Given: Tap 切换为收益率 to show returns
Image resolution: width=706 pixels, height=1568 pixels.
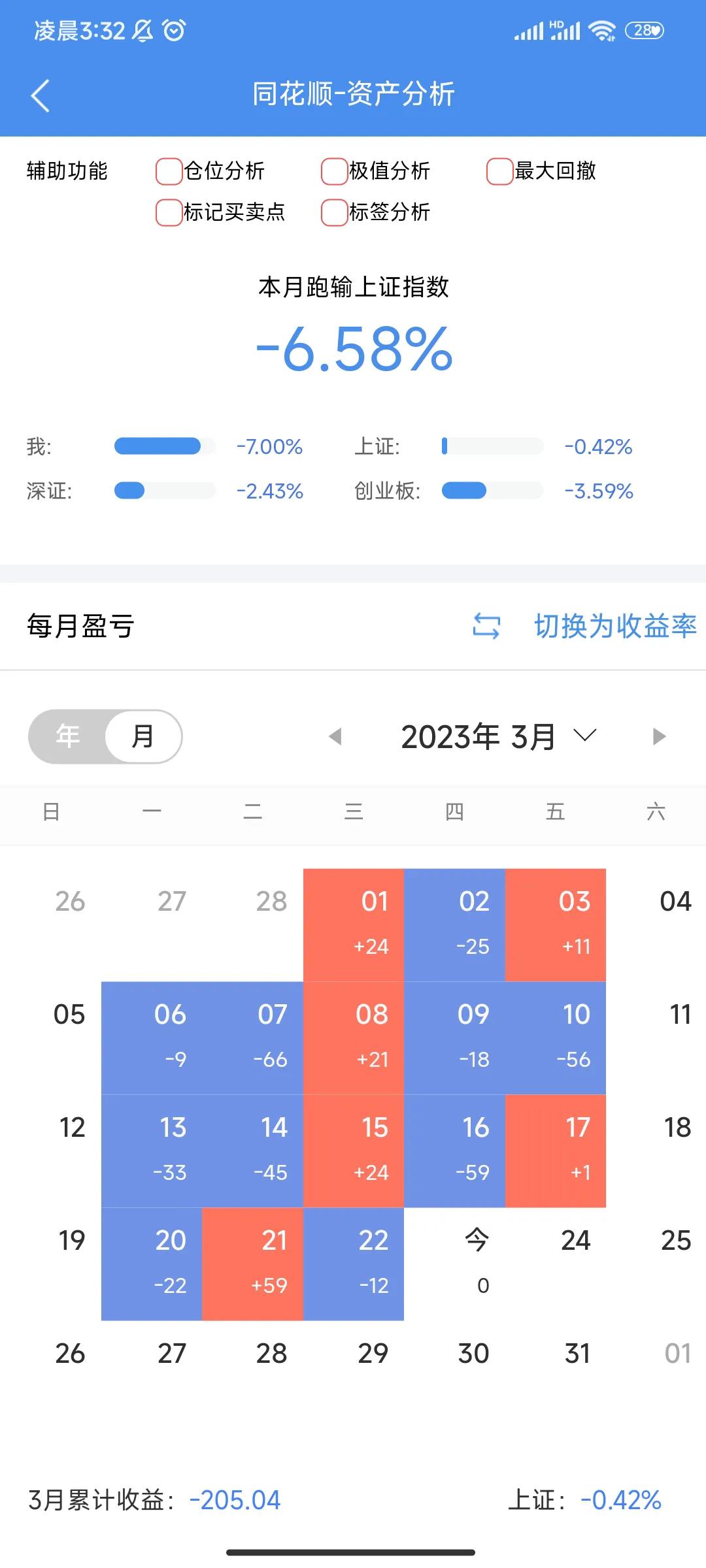Looking at the screenshot, I should (585, 626).
